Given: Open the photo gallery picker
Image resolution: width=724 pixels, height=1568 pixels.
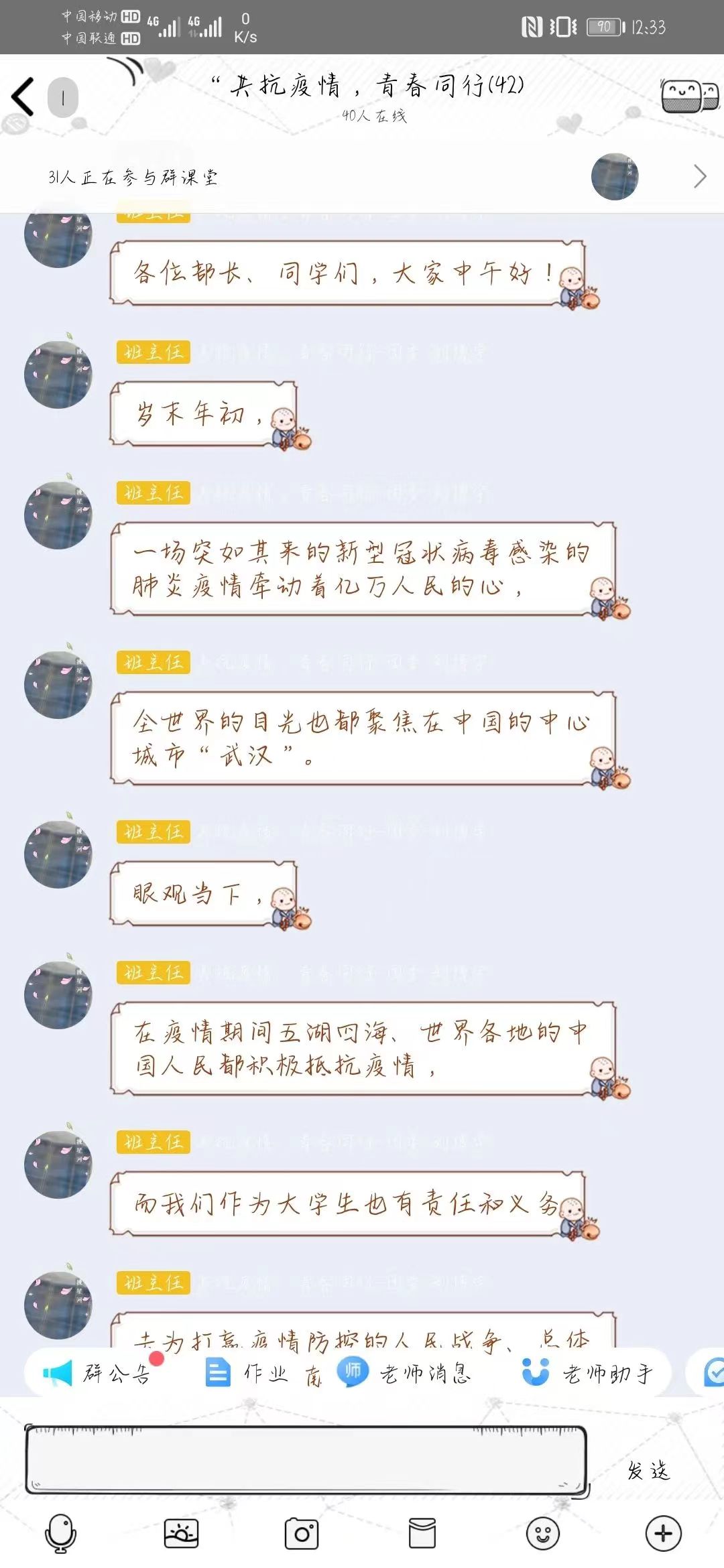Looking at the screenshot, I should click(x=181, y=1533).
